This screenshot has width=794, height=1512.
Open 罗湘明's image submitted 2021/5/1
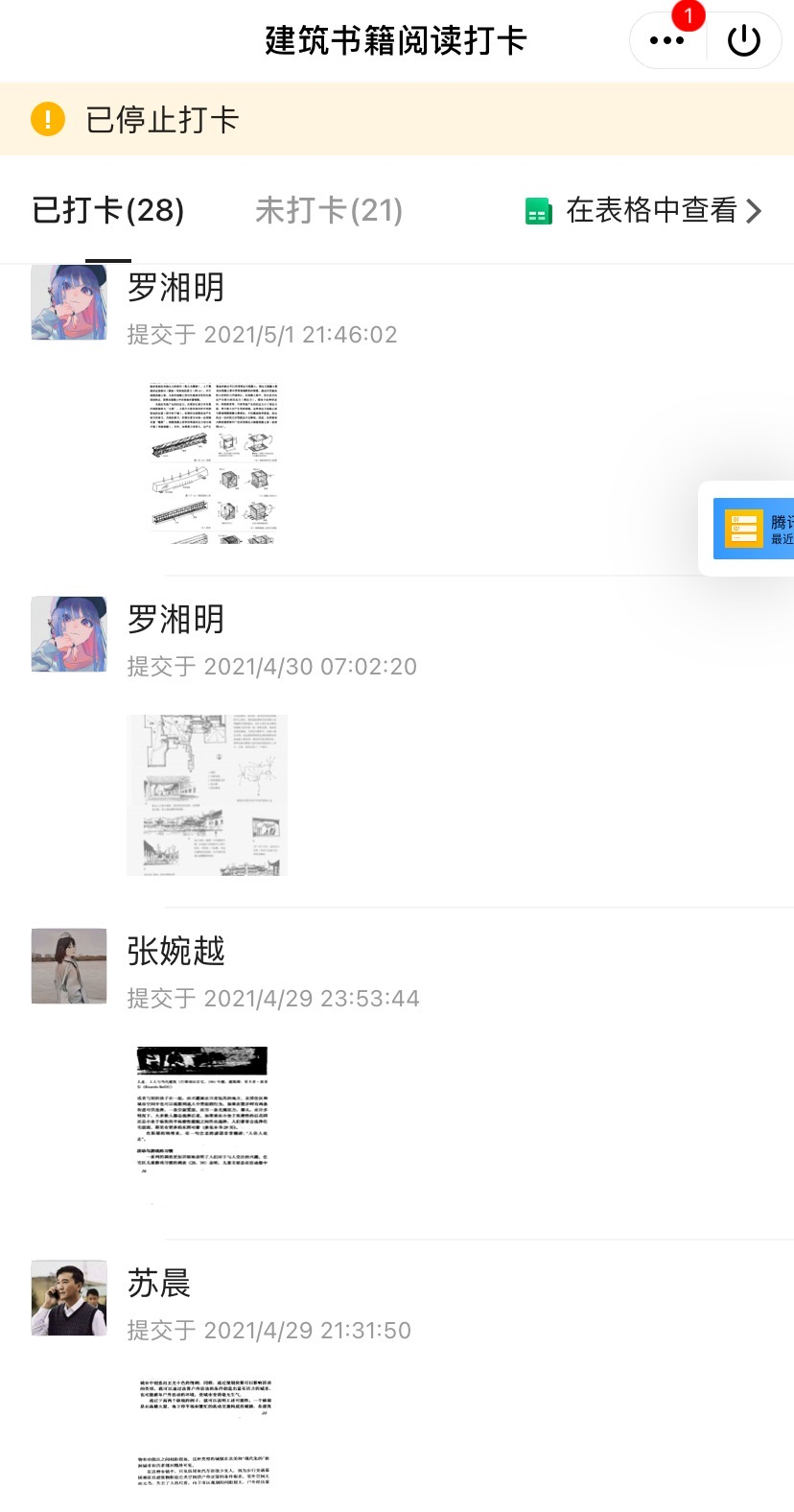pos(213,463)
